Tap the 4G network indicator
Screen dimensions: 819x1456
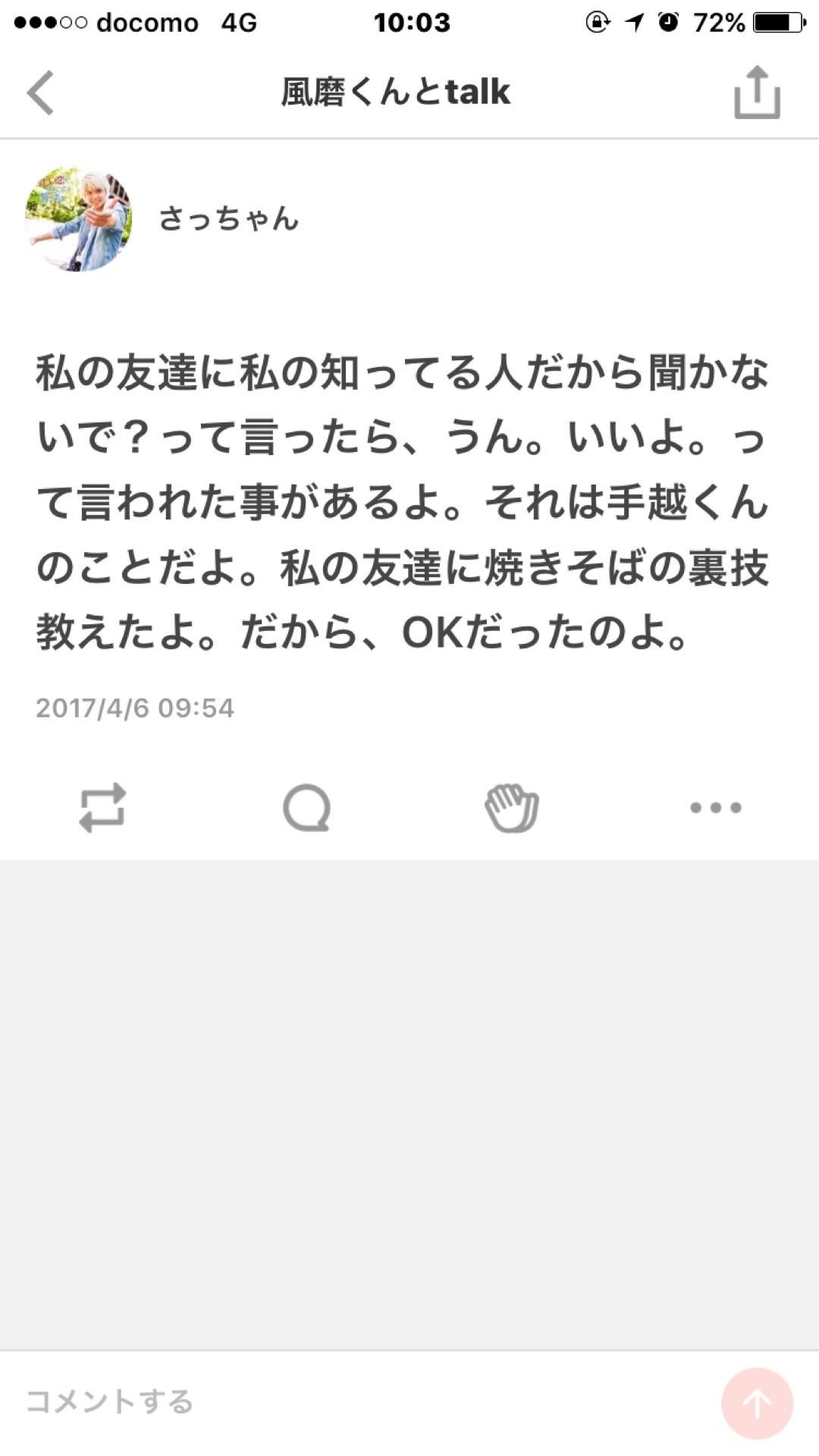[235, 23]
